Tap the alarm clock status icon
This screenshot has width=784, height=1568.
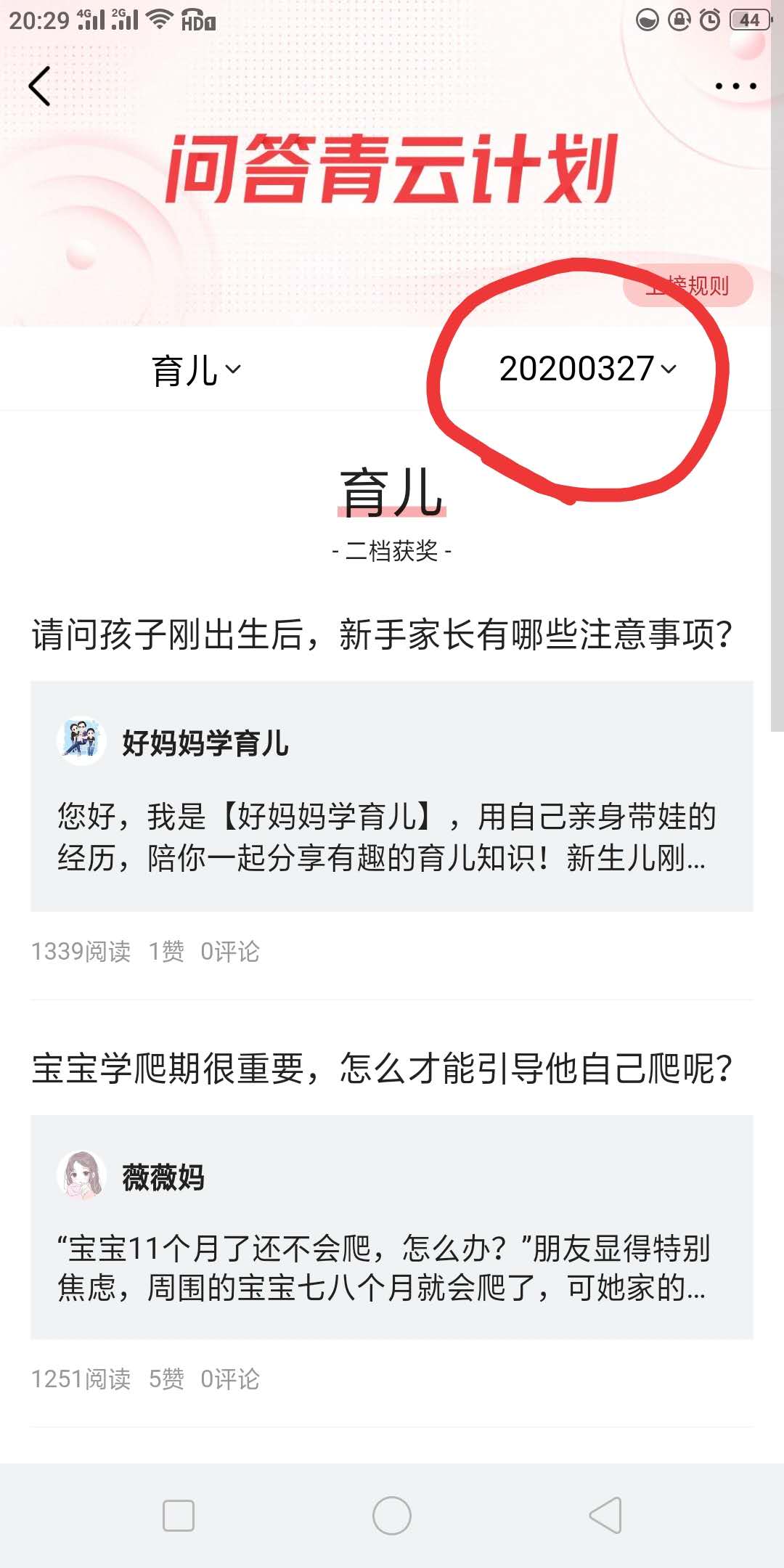tap(708, 20)
